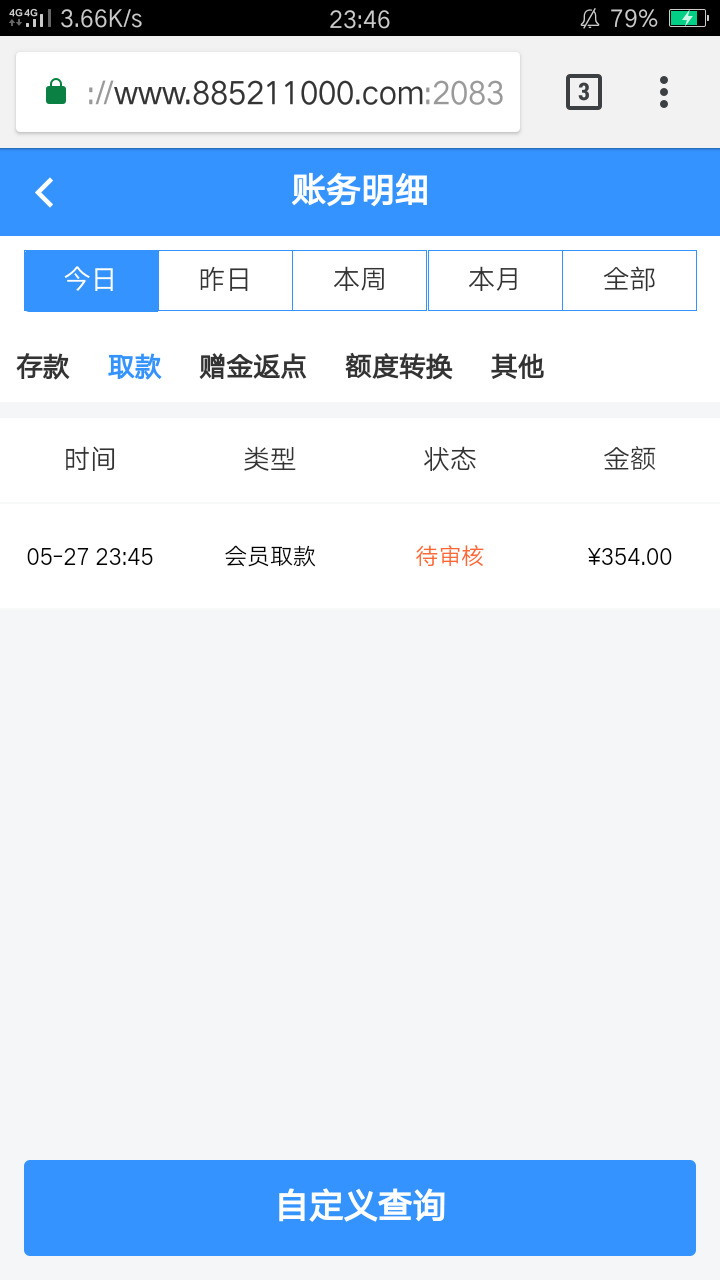Switch to the 昨日 date filter tab
The height and width of the screenshot is (1280, 720).
(x=225, y=280)
